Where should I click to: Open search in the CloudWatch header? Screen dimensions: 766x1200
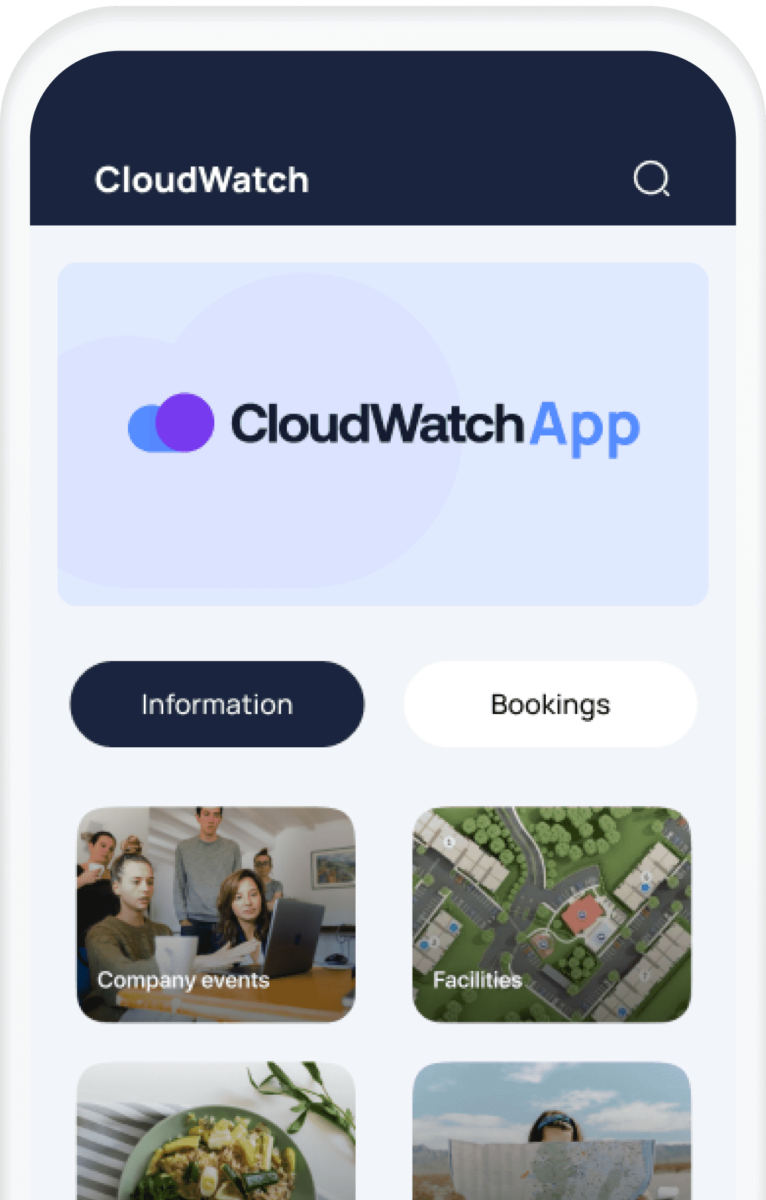[x=651, y=180]
